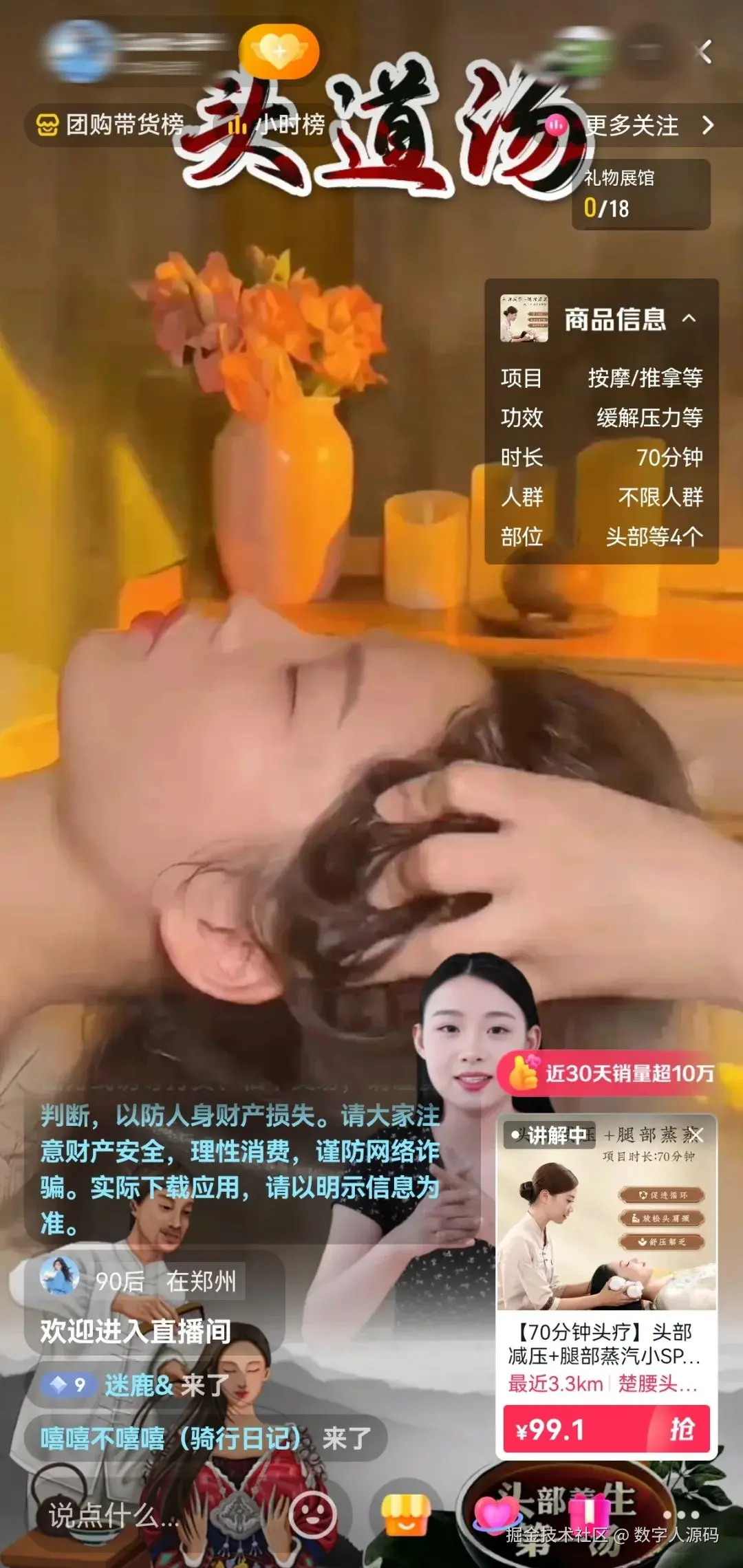This screenshot has height=1568, width=743.
Task: Open the shop bag icon
Action: tap(406, 1515)
